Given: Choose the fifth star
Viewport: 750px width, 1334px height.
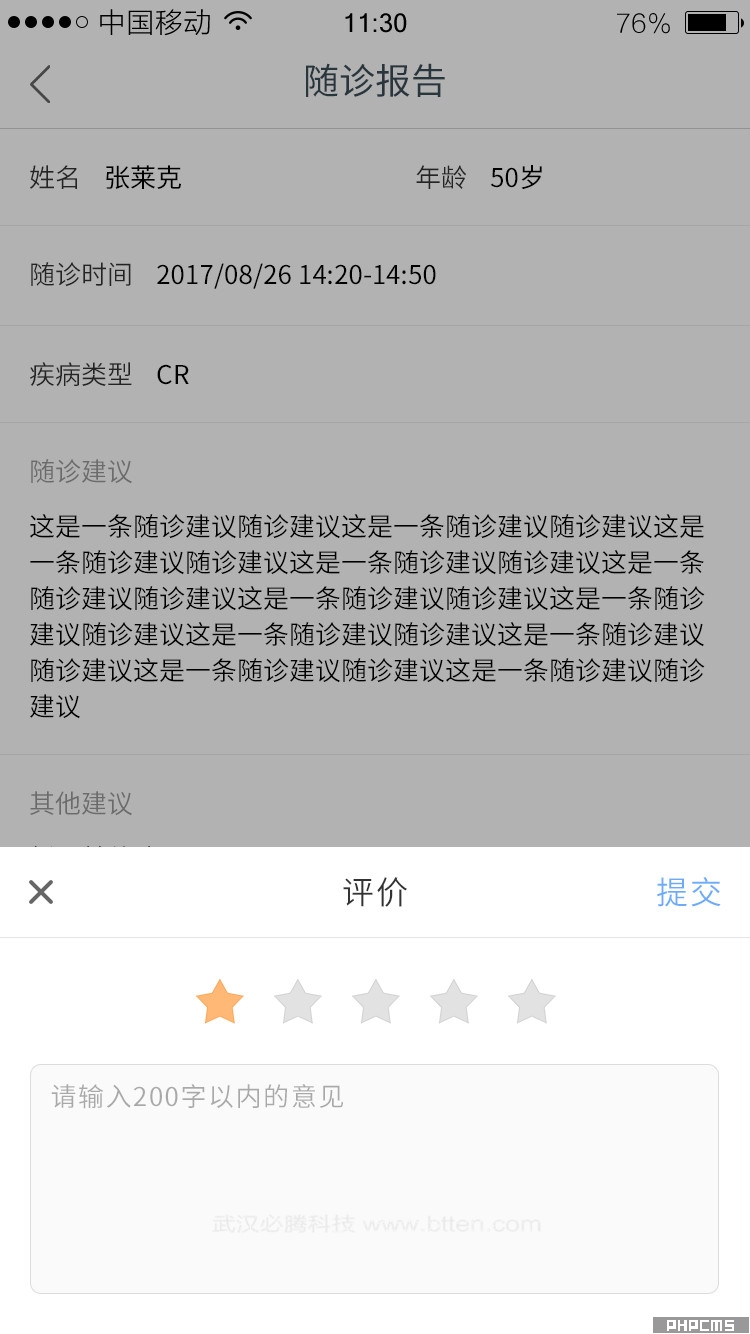Looking at the screenshot, I should (x=532, y=1002).
